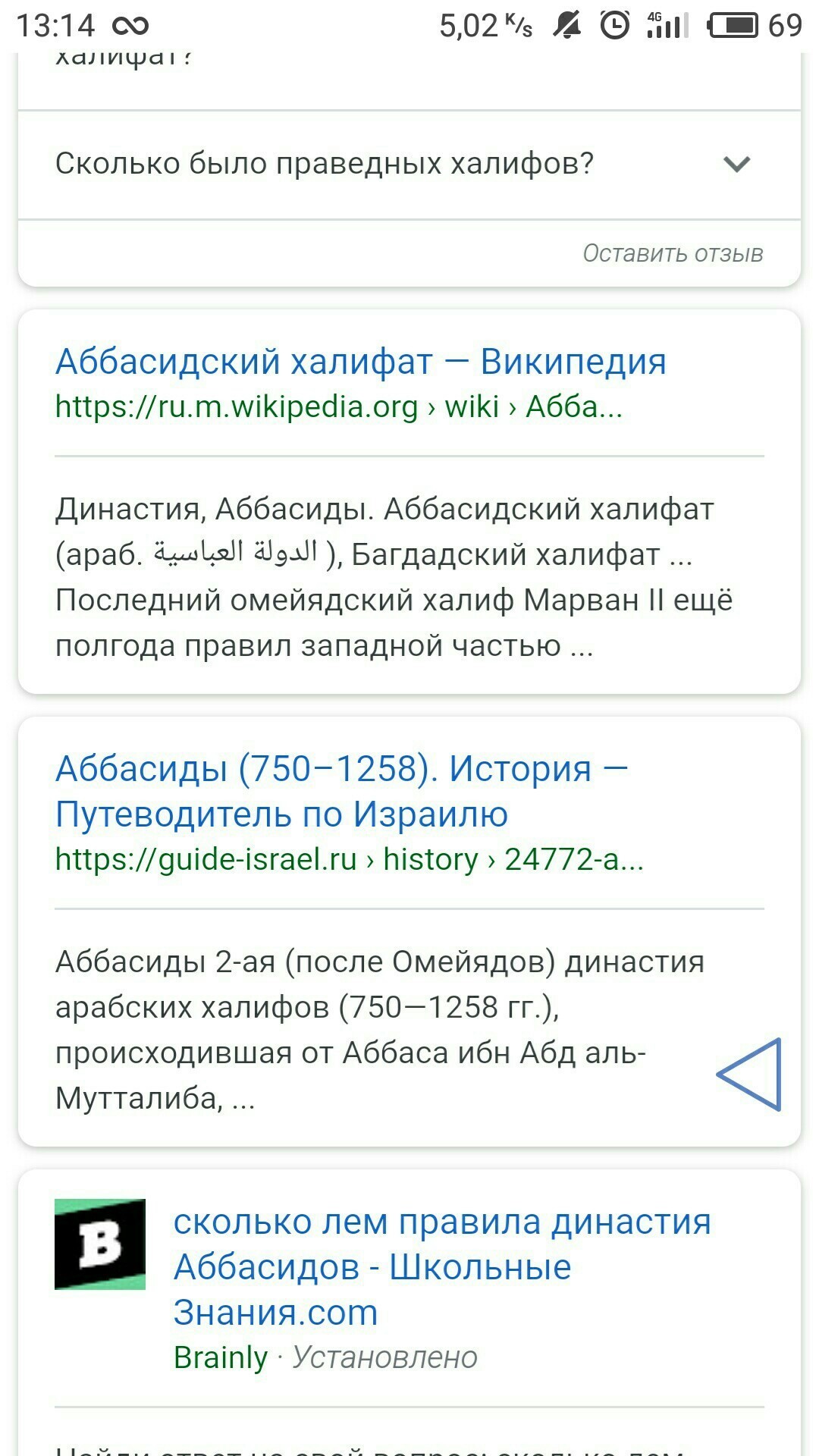Open the Brainly Школьные Знания.com result
The image size is (819, 1456).
tap(442, 1267)
